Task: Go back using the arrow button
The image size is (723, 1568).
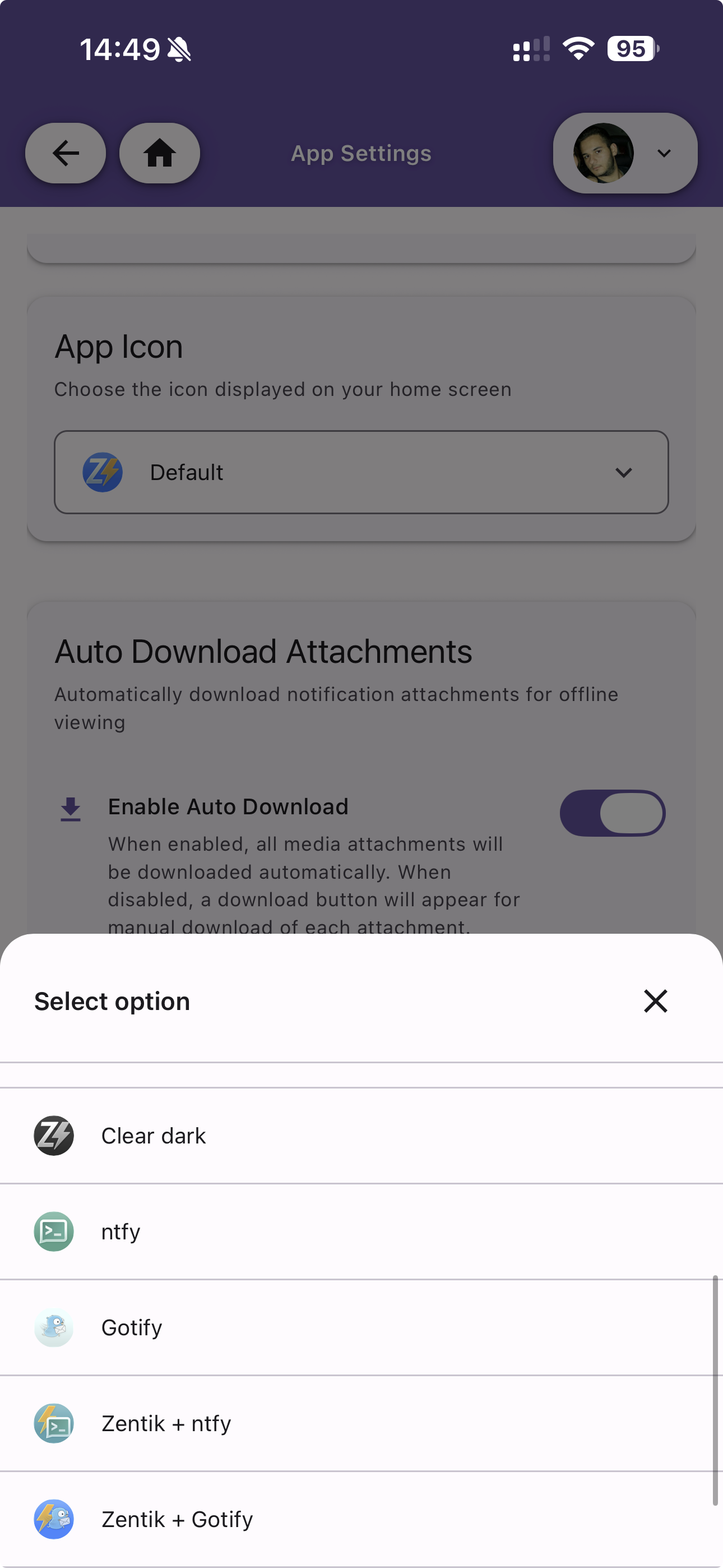Action: tap(66, 153)
